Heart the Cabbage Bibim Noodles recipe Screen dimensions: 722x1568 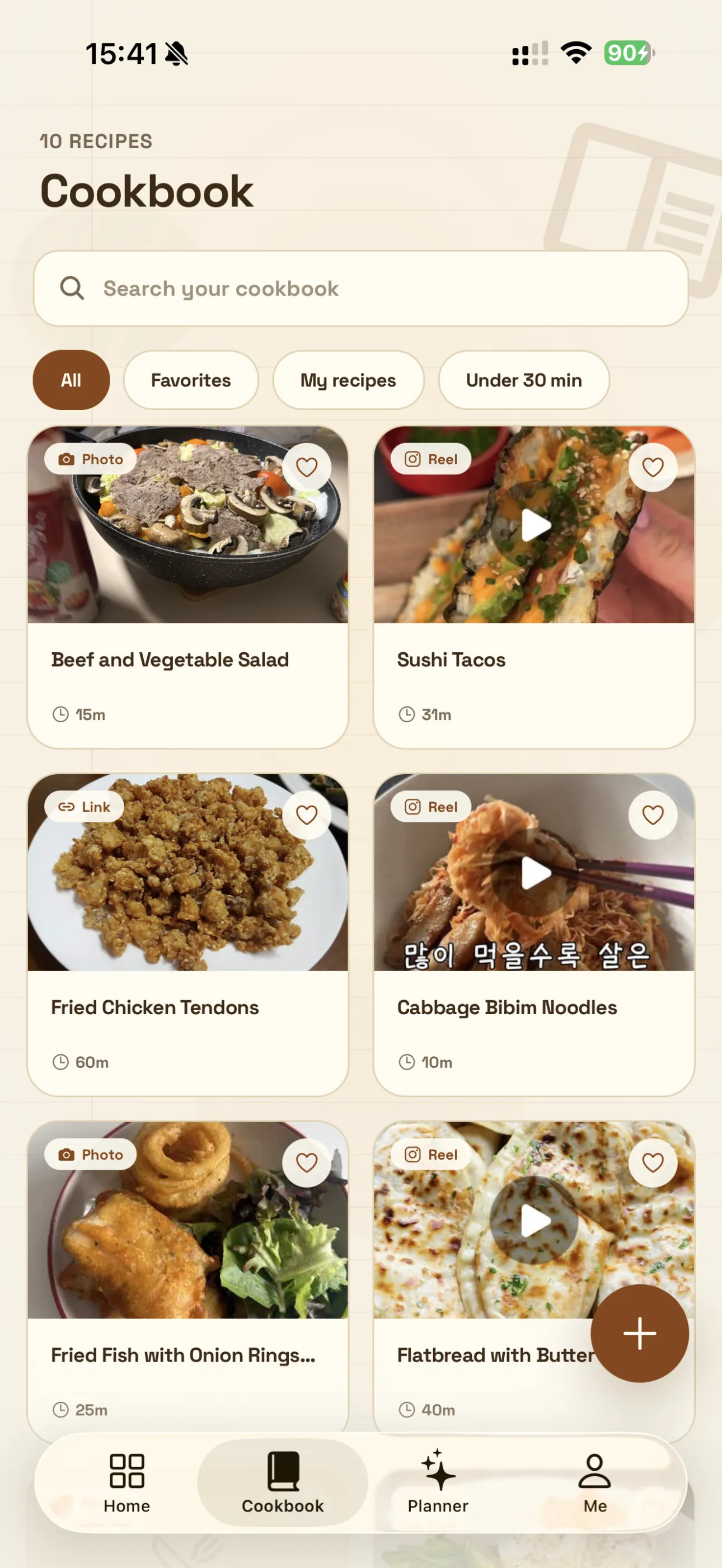(x=653, y=814)
